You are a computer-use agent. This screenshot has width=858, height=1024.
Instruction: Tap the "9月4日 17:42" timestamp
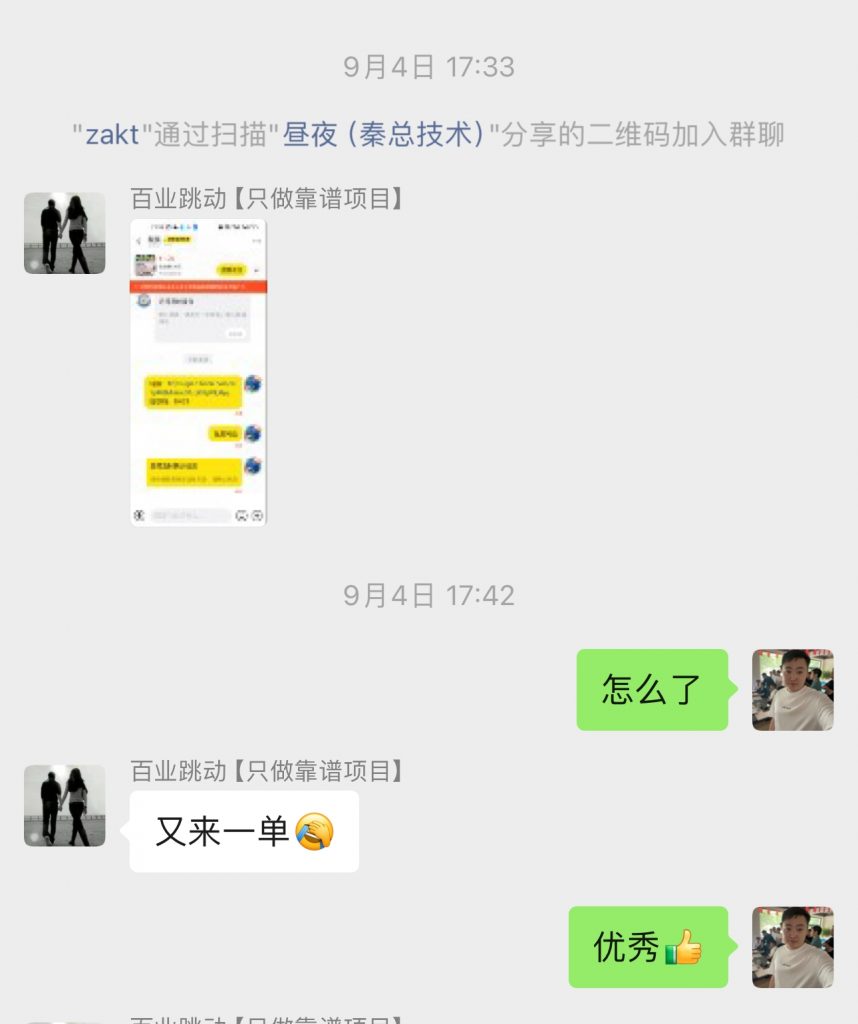click(428, 595)
